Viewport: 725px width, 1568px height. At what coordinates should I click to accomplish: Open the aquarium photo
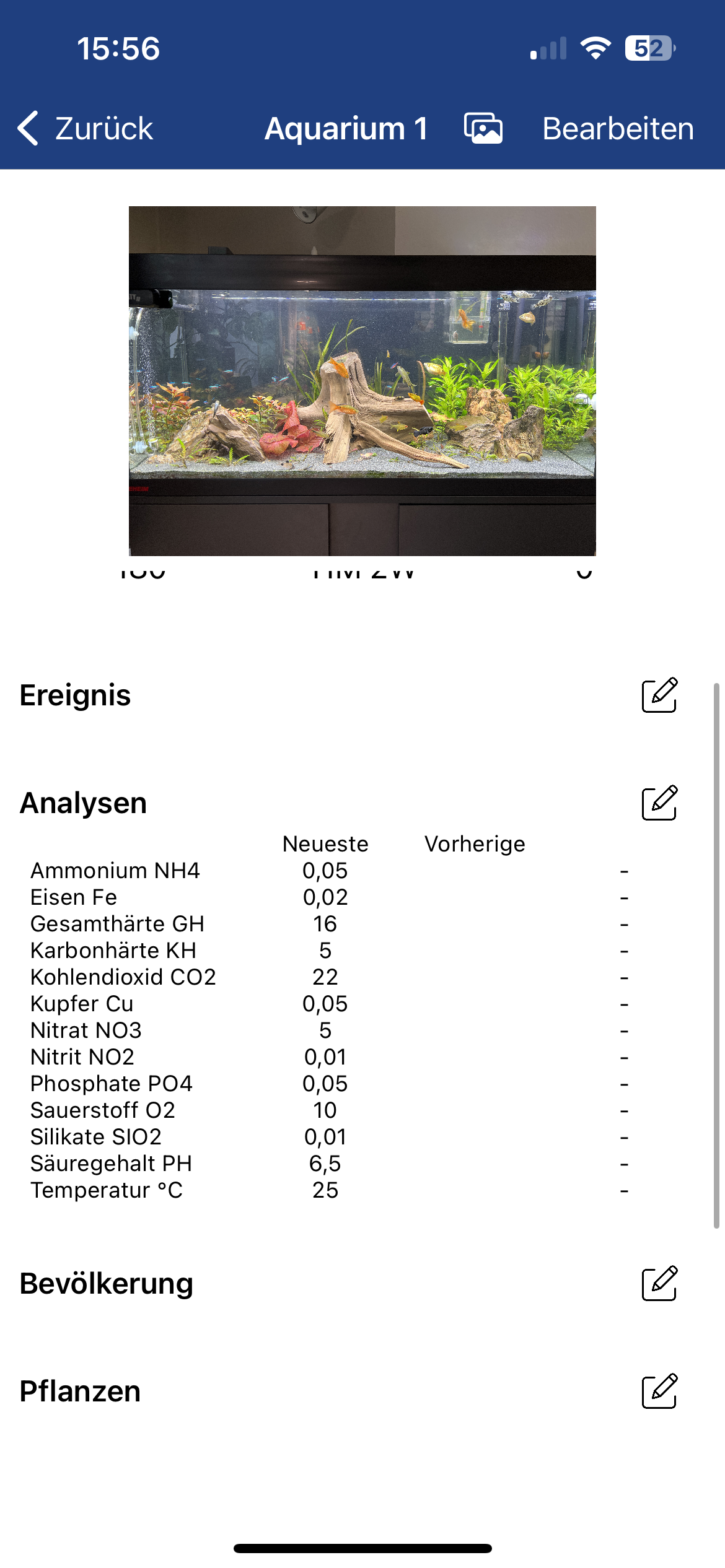pos(362,380)
